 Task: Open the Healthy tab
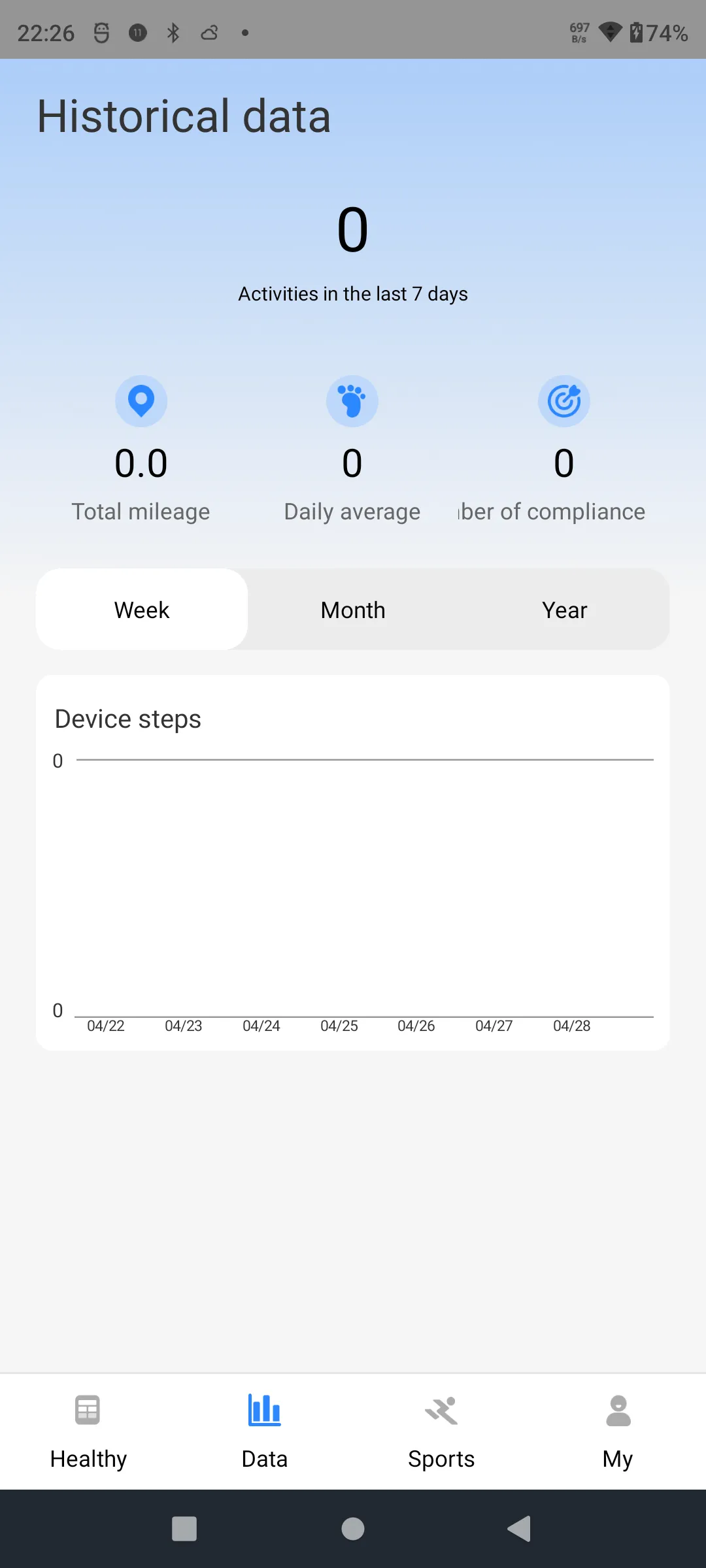tap(88, 1431)
